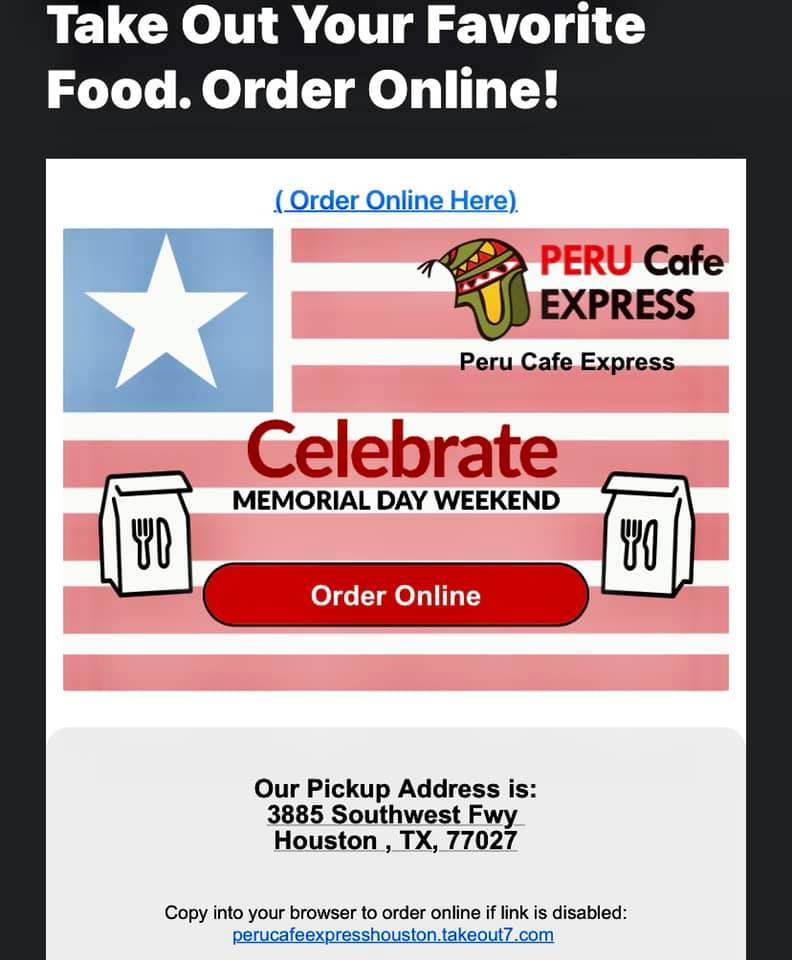
Task: Open the perucafeexpresshouston.takeout7.com link
Action: click(x=393, y=935)
